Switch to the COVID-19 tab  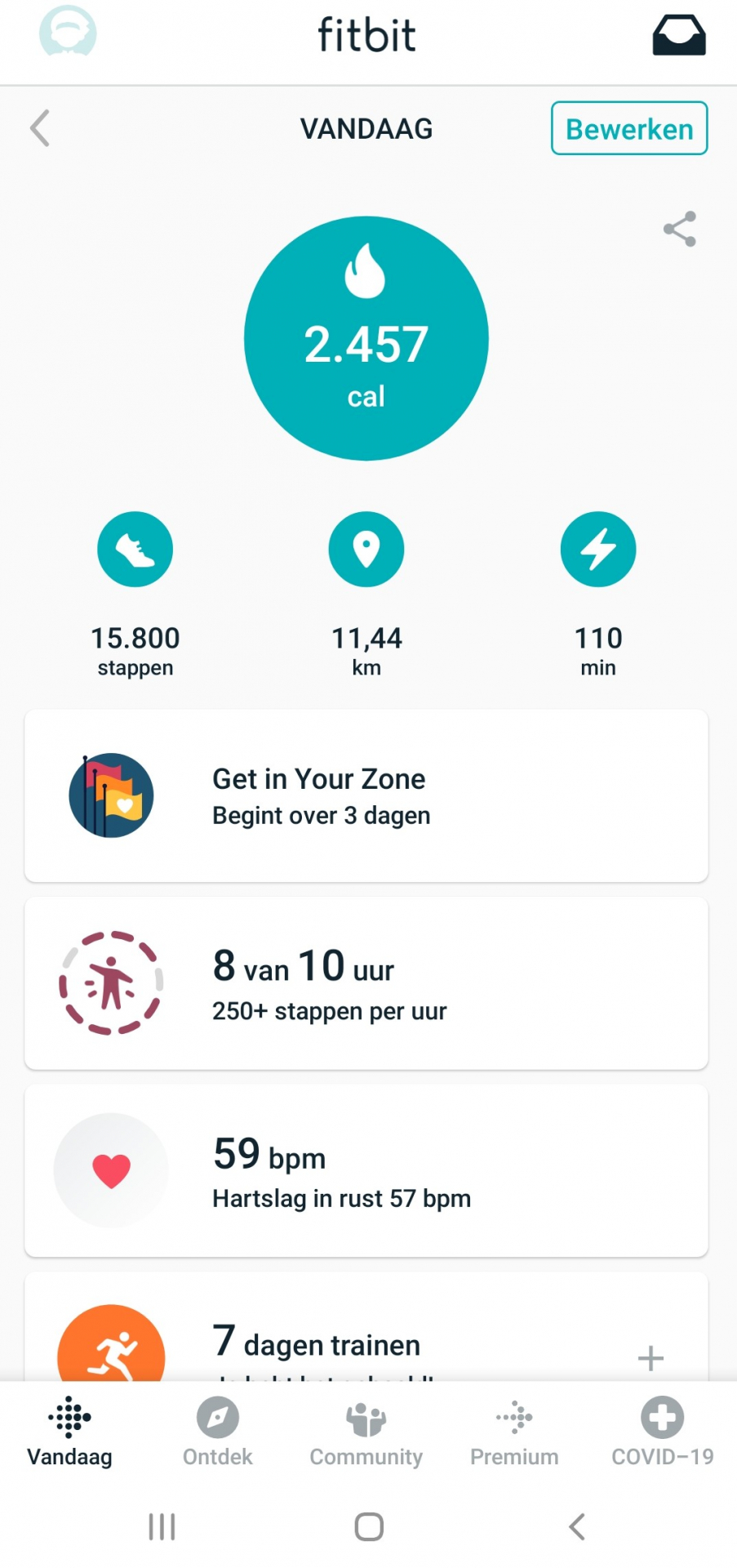(x=663, y=1432)
